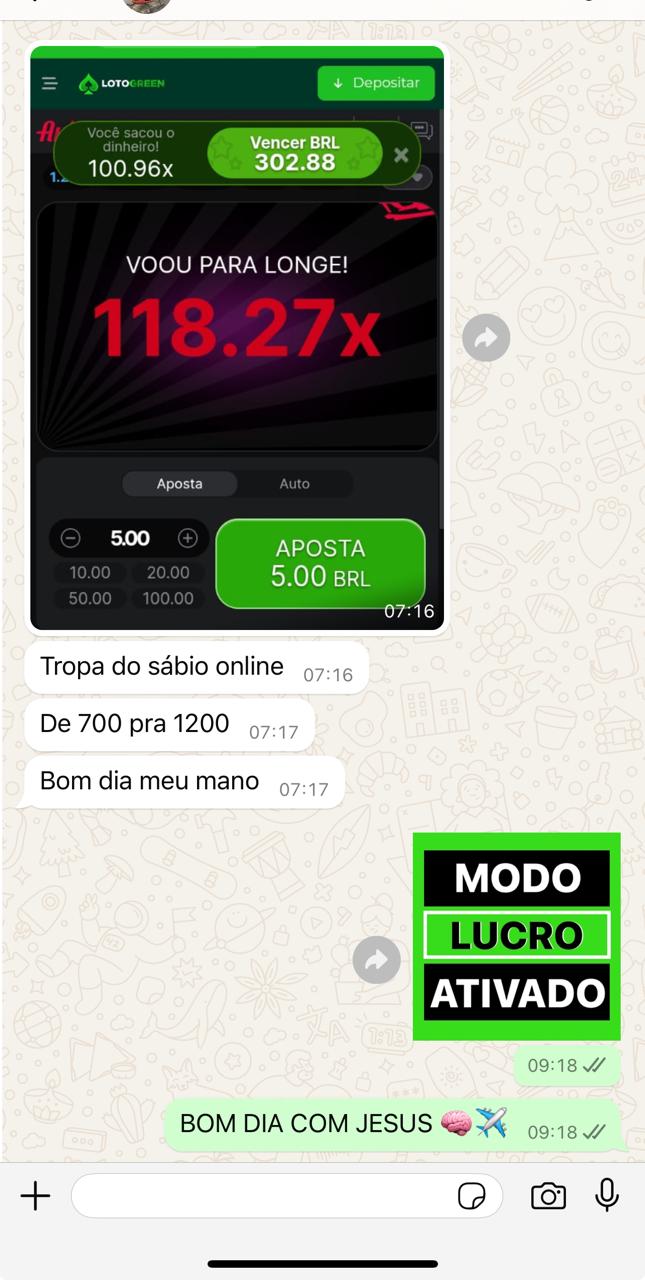The height and width of the screenshot is (1280, 645).
Task: Launch the camera to take a photo
Action: click(548, 1195)
